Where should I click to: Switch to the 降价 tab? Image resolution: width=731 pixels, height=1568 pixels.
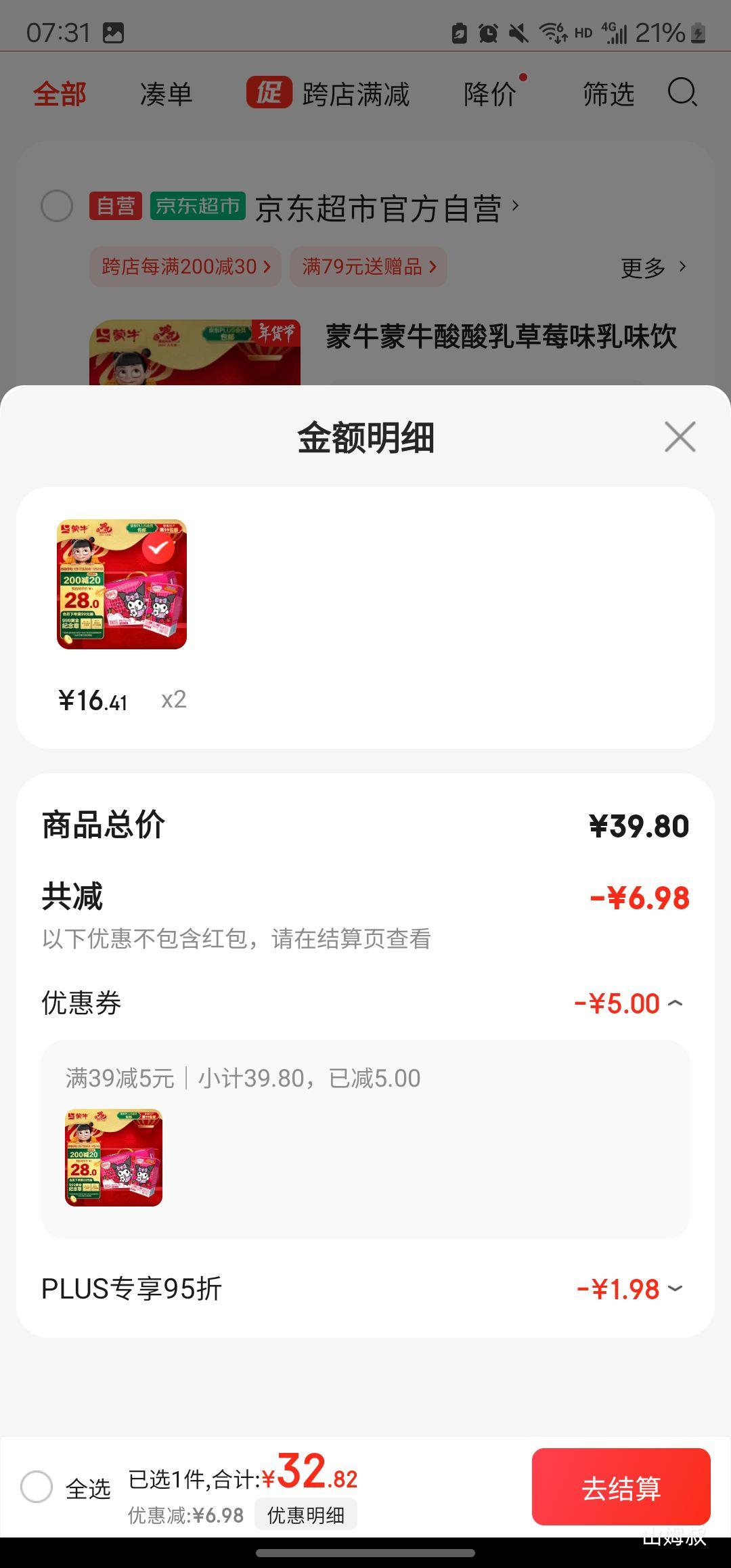pyautogui.click(x=489, y=95)
